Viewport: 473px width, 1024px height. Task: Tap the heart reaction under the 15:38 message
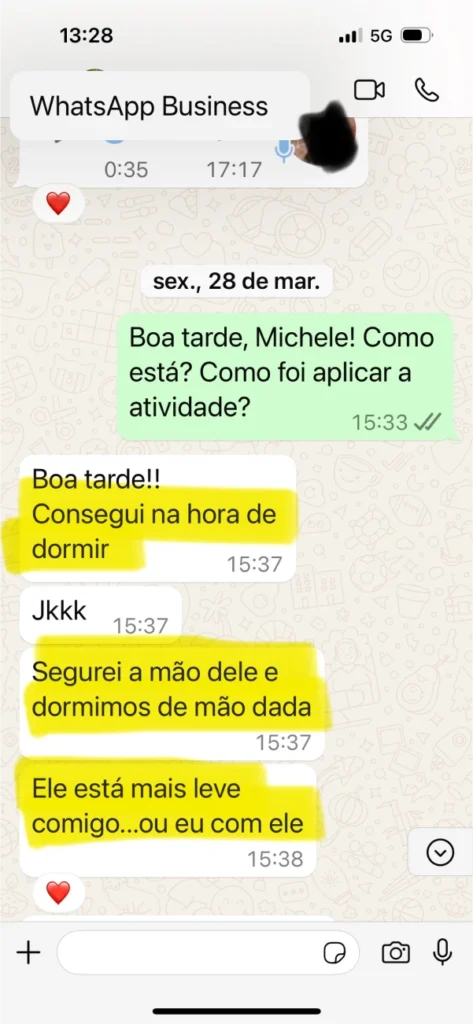point(58,892)
